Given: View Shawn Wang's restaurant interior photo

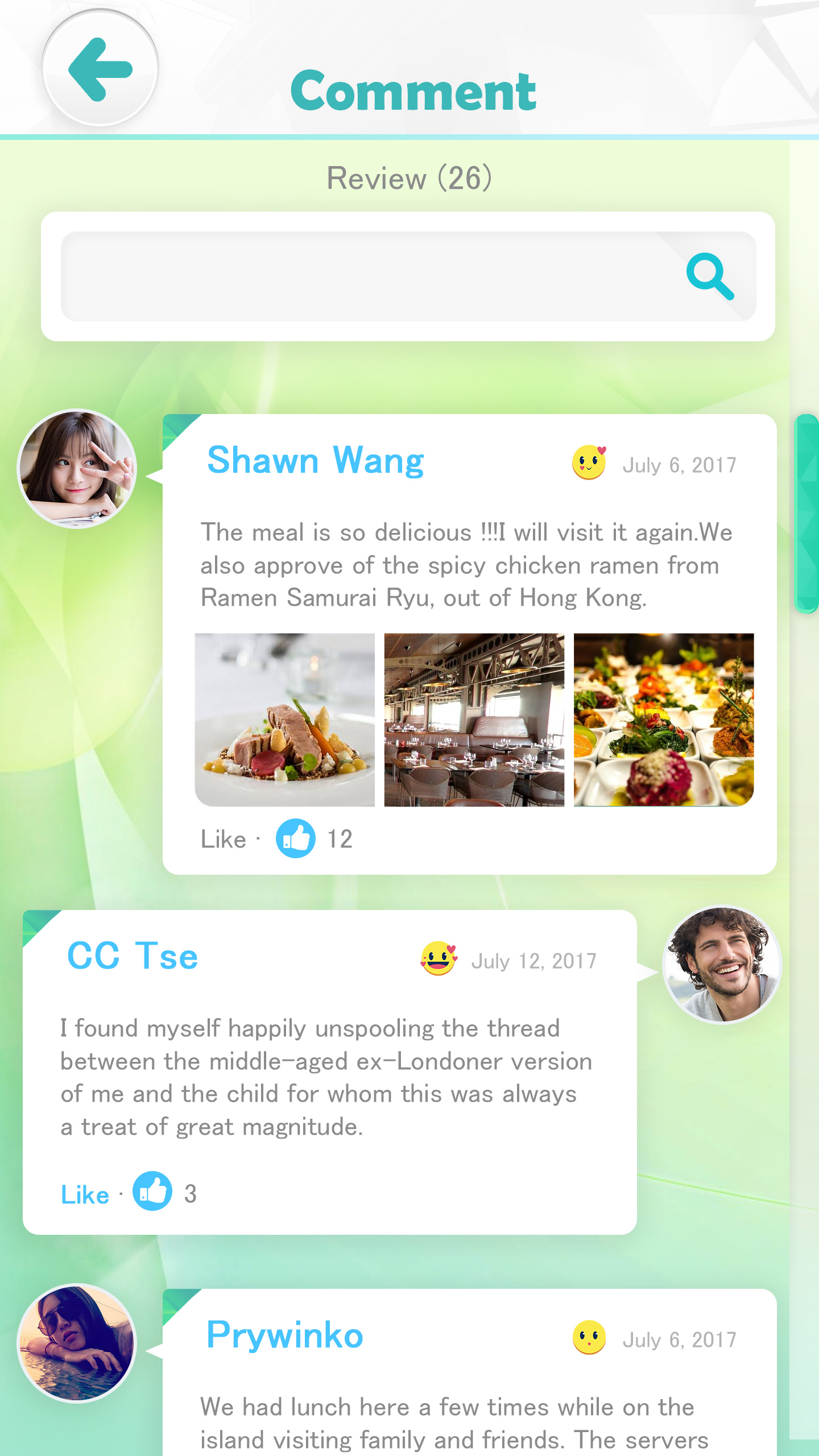Looking at the screenshot, I should (x=474, y=719).
